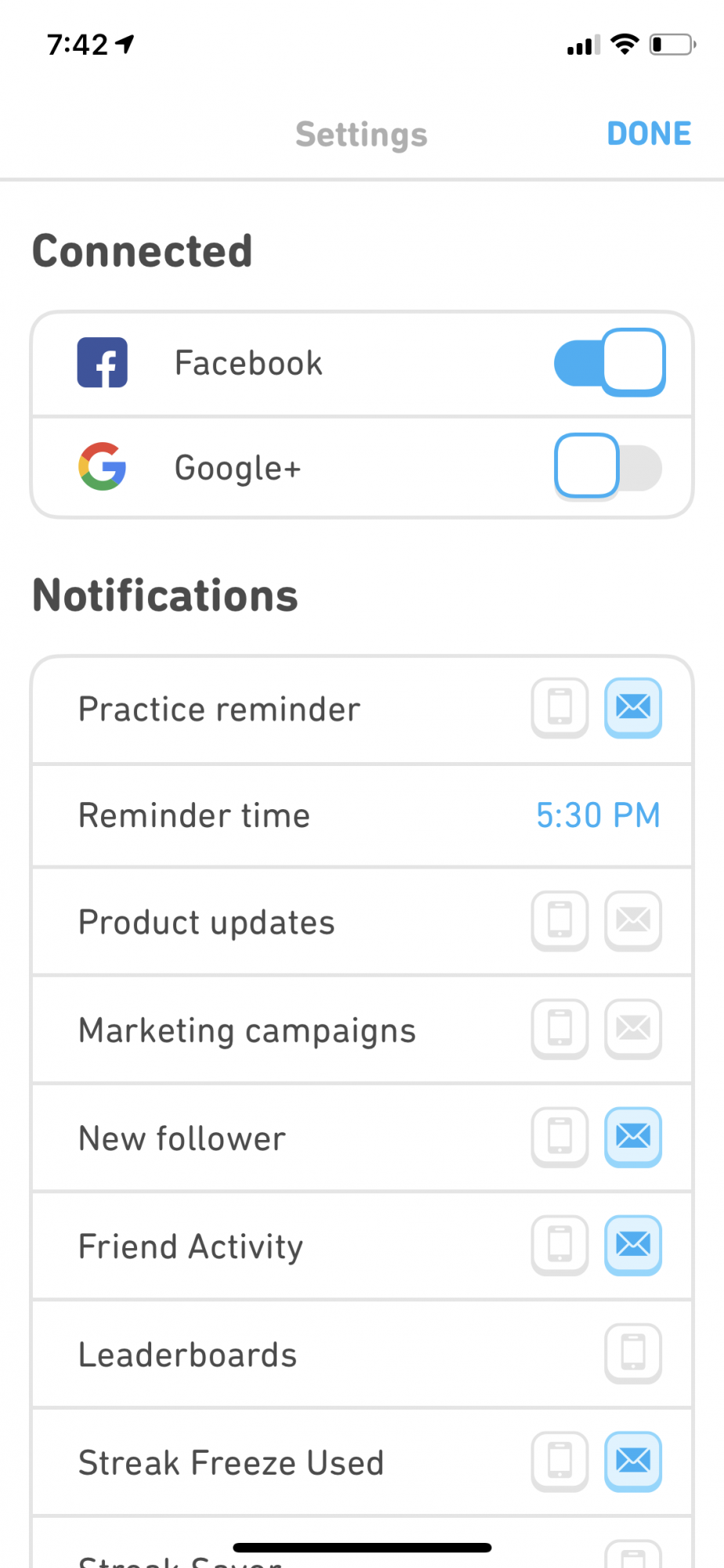Image resolution: width=724 pixels, height=1568 pixels.
Task: Turn off email for Streak Freeze Used
Action: (x=633, y=1461)
